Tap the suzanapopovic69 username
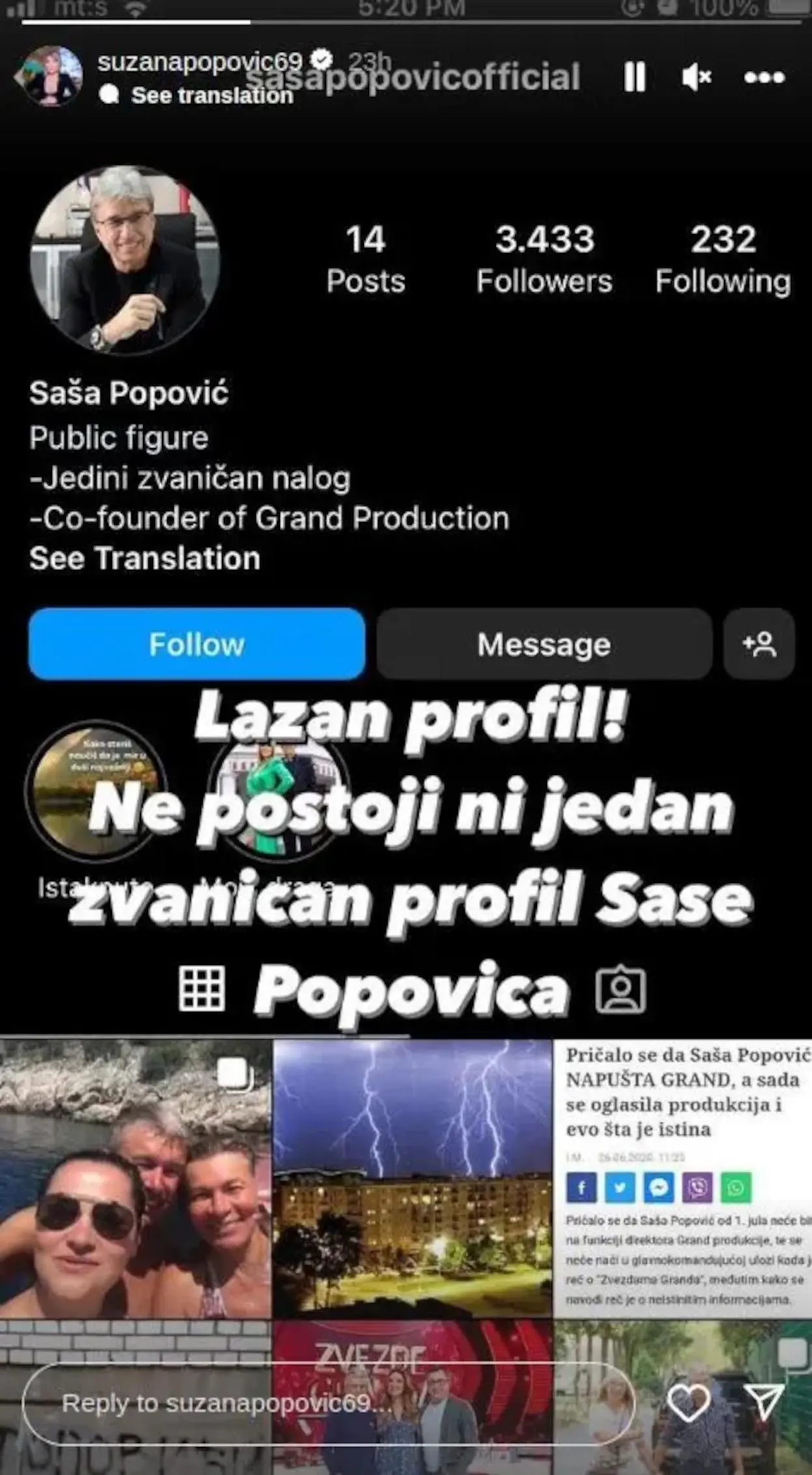This screenshot has width=812, height=1475. 200,62
